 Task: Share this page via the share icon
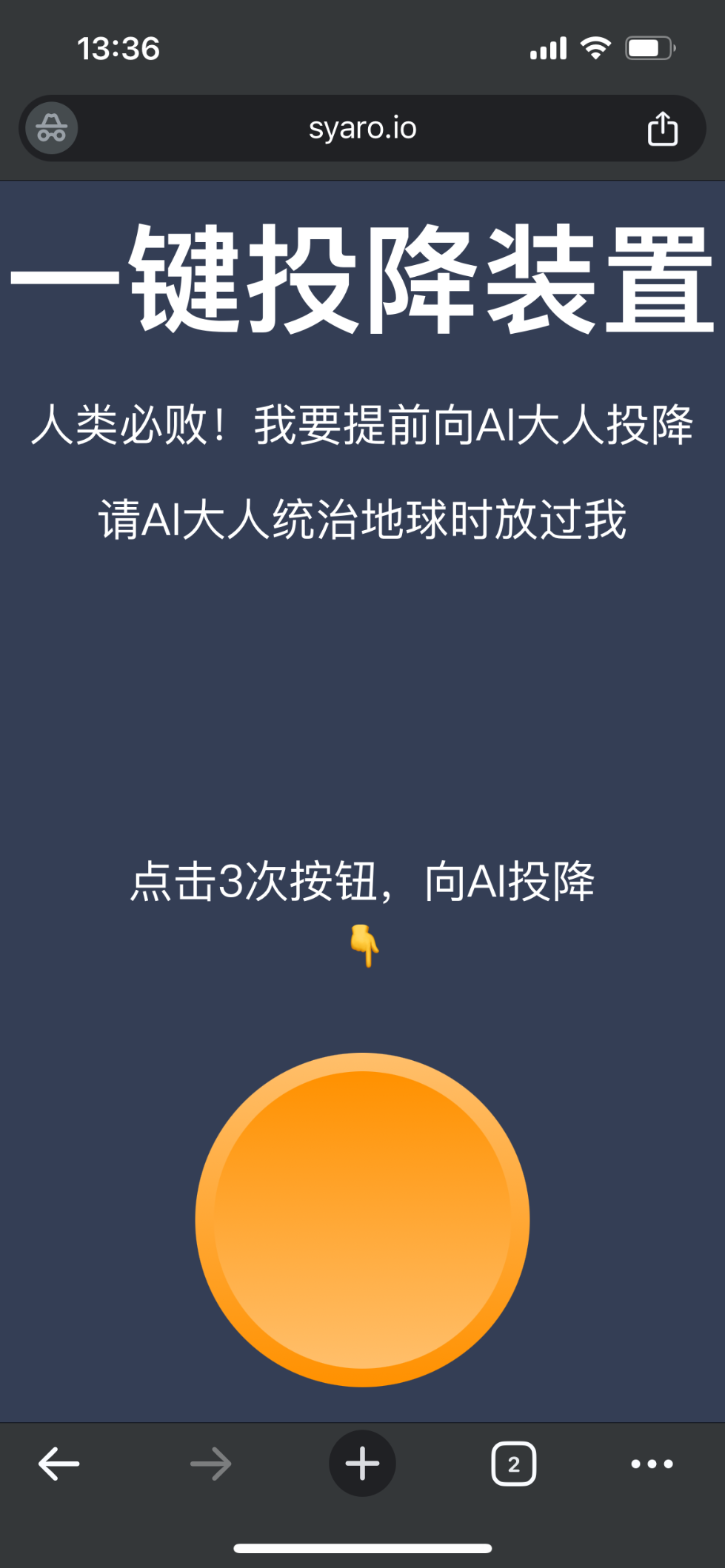(662, 129)
